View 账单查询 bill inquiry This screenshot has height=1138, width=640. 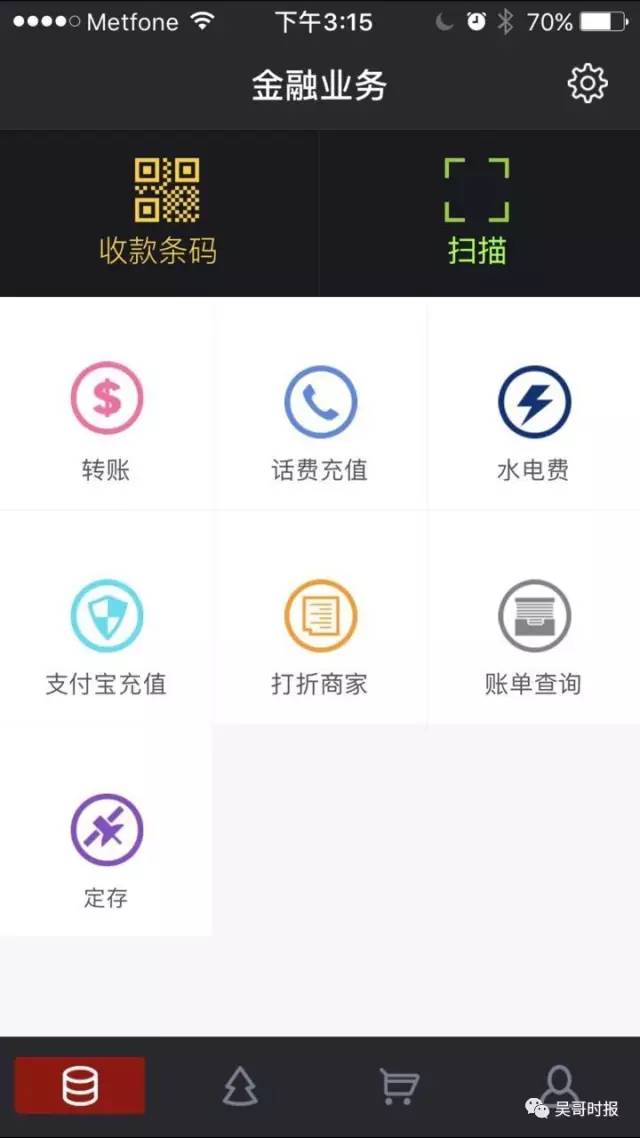click(534, 618)
